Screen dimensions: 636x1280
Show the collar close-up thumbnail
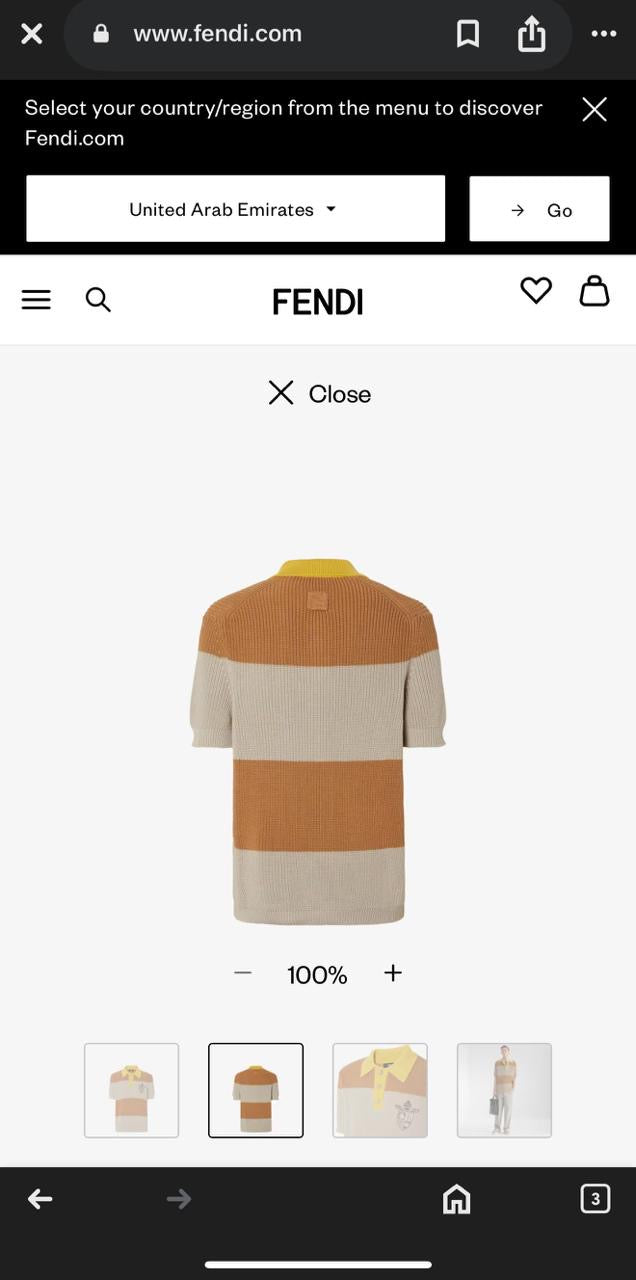380,1090
